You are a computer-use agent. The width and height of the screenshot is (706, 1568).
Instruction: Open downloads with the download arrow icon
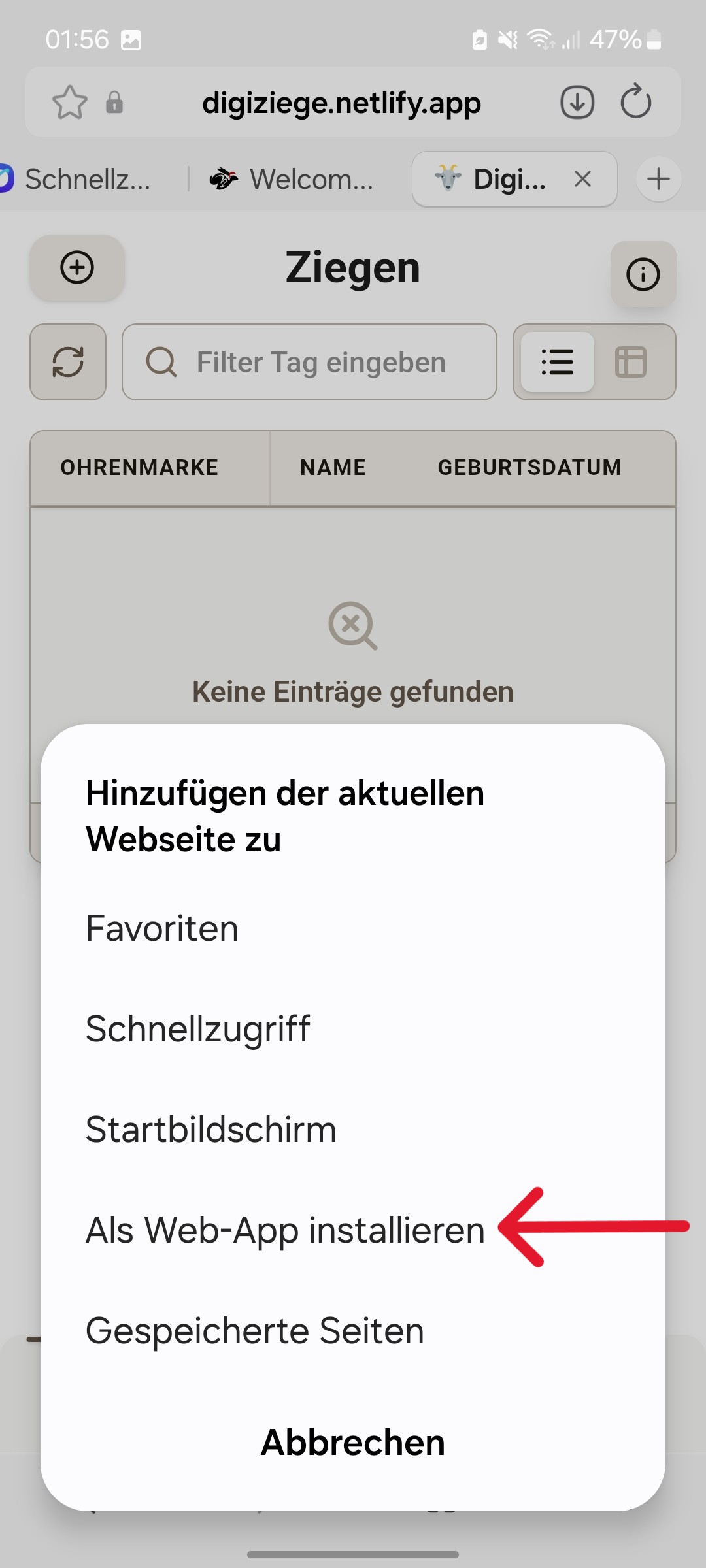tap(576, 102)
